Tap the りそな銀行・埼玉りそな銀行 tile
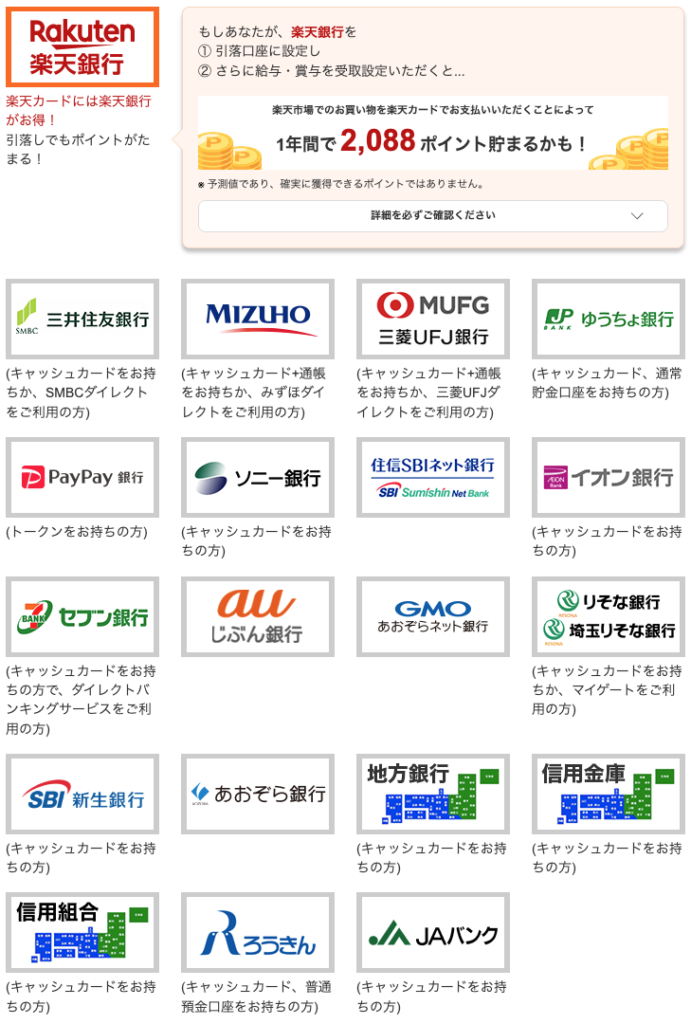Image resolution: width=691 pixels, height=1024 pixels. tap(608, 617)
